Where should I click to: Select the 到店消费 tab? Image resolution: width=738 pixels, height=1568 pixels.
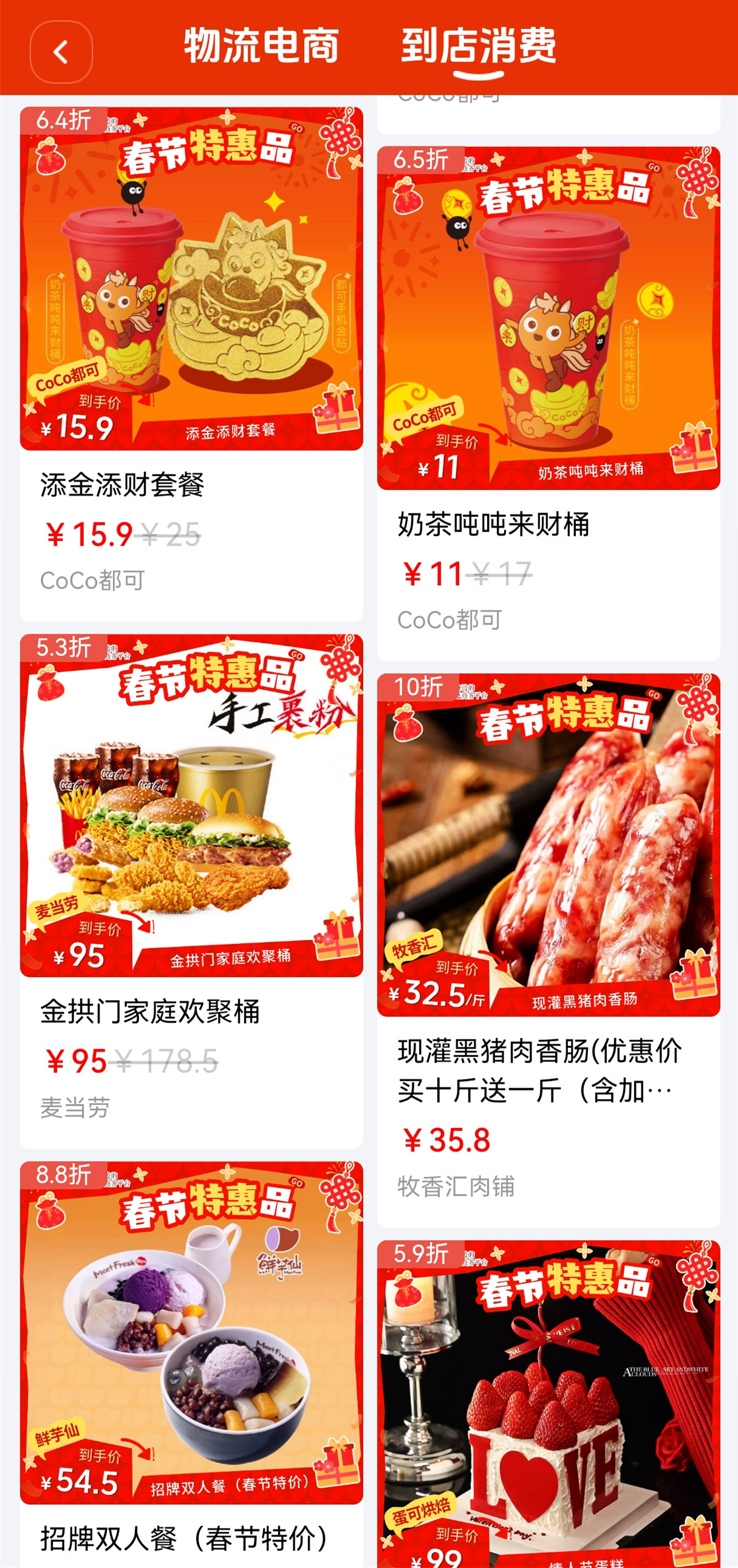click(478, 46)
